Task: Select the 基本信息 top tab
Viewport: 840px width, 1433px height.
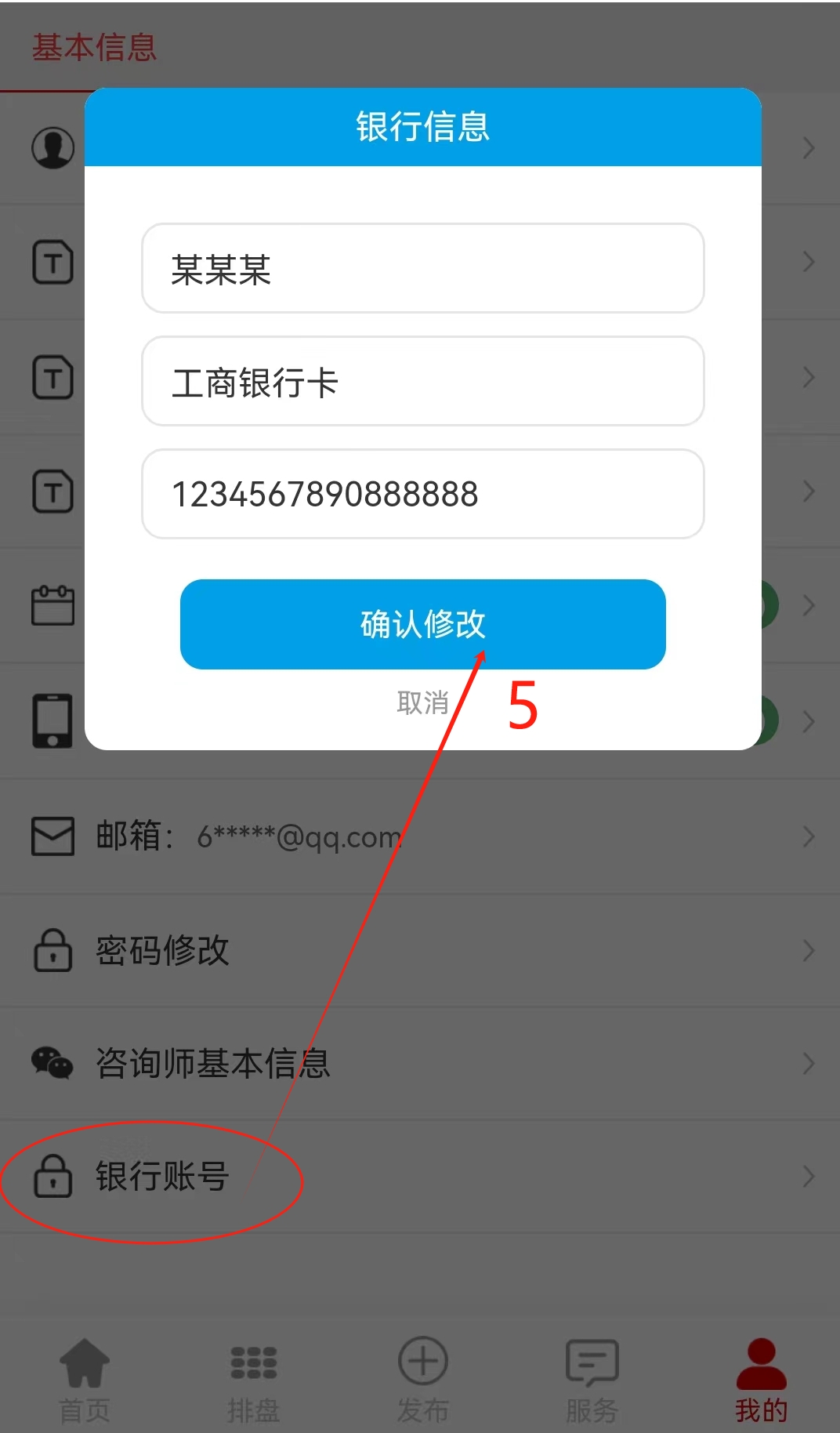Action: [94, 47]
